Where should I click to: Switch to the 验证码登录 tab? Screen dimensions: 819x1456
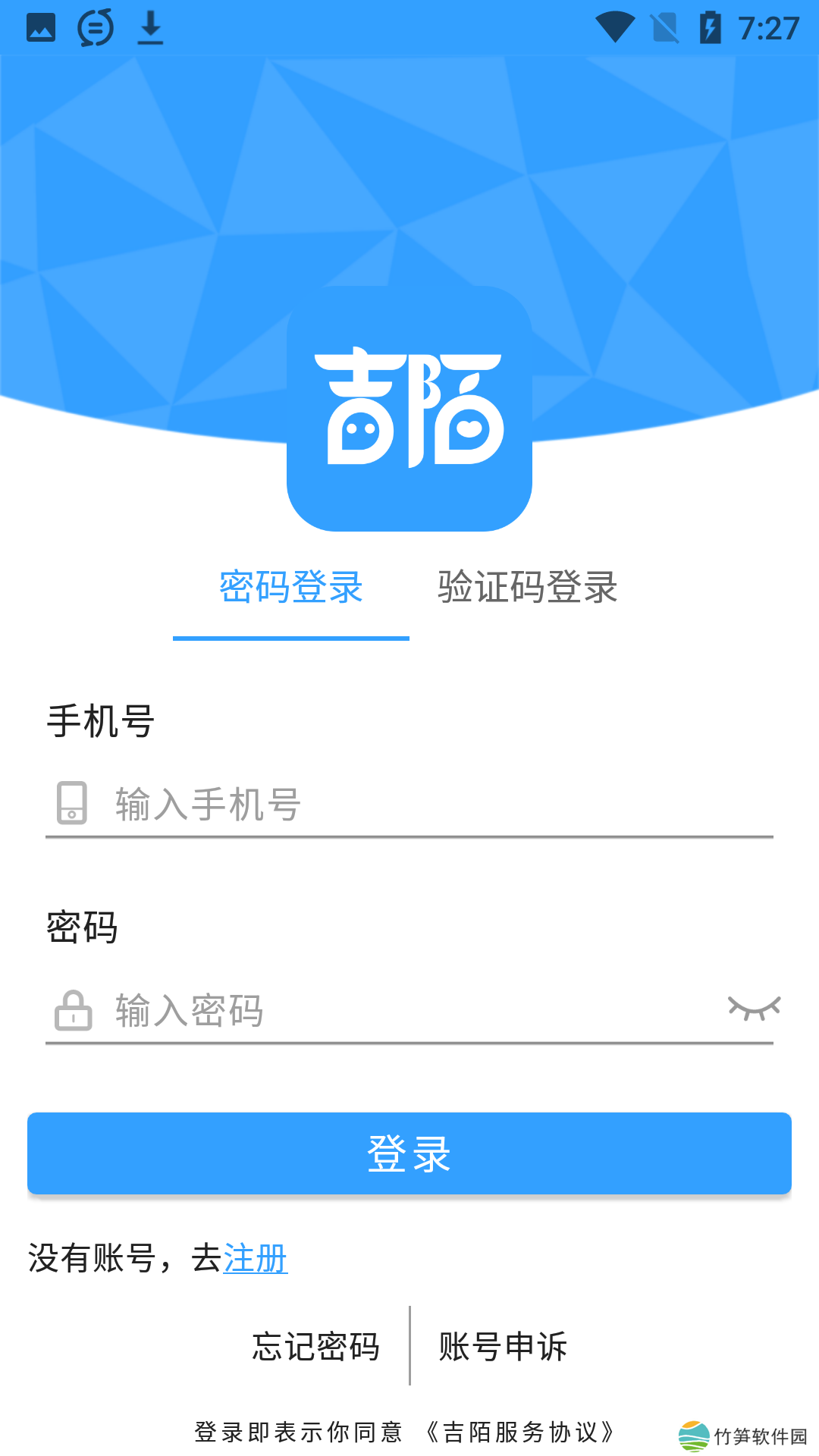point(527,588)
